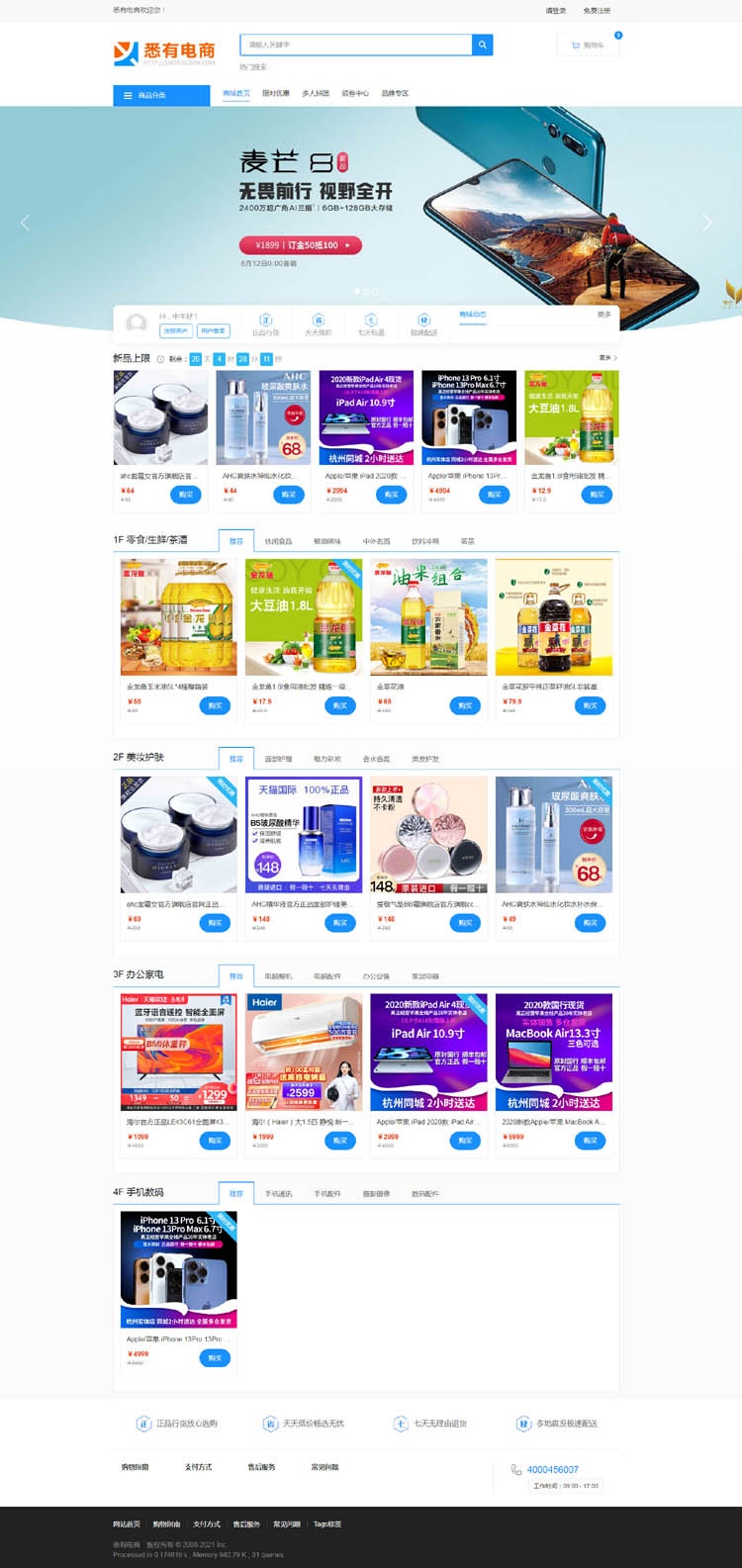Click the hamburger icon beside 商品分类
The image size is (742, 1568).
128,95
